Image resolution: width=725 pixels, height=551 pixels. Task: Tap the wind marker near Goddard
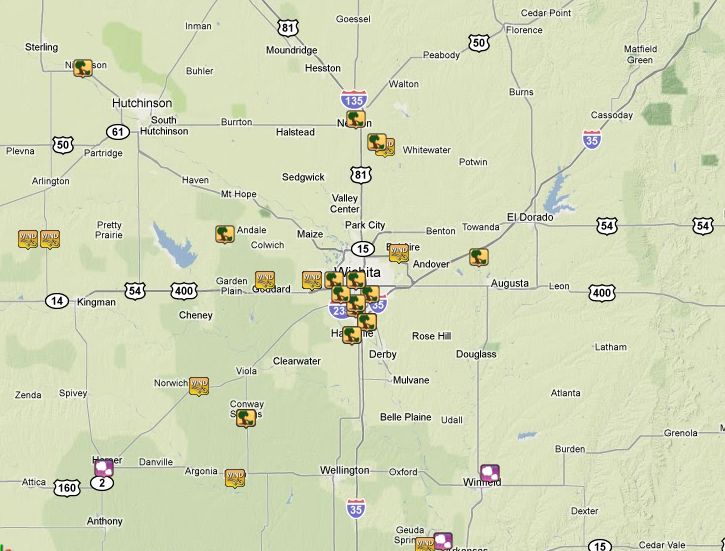265,280
